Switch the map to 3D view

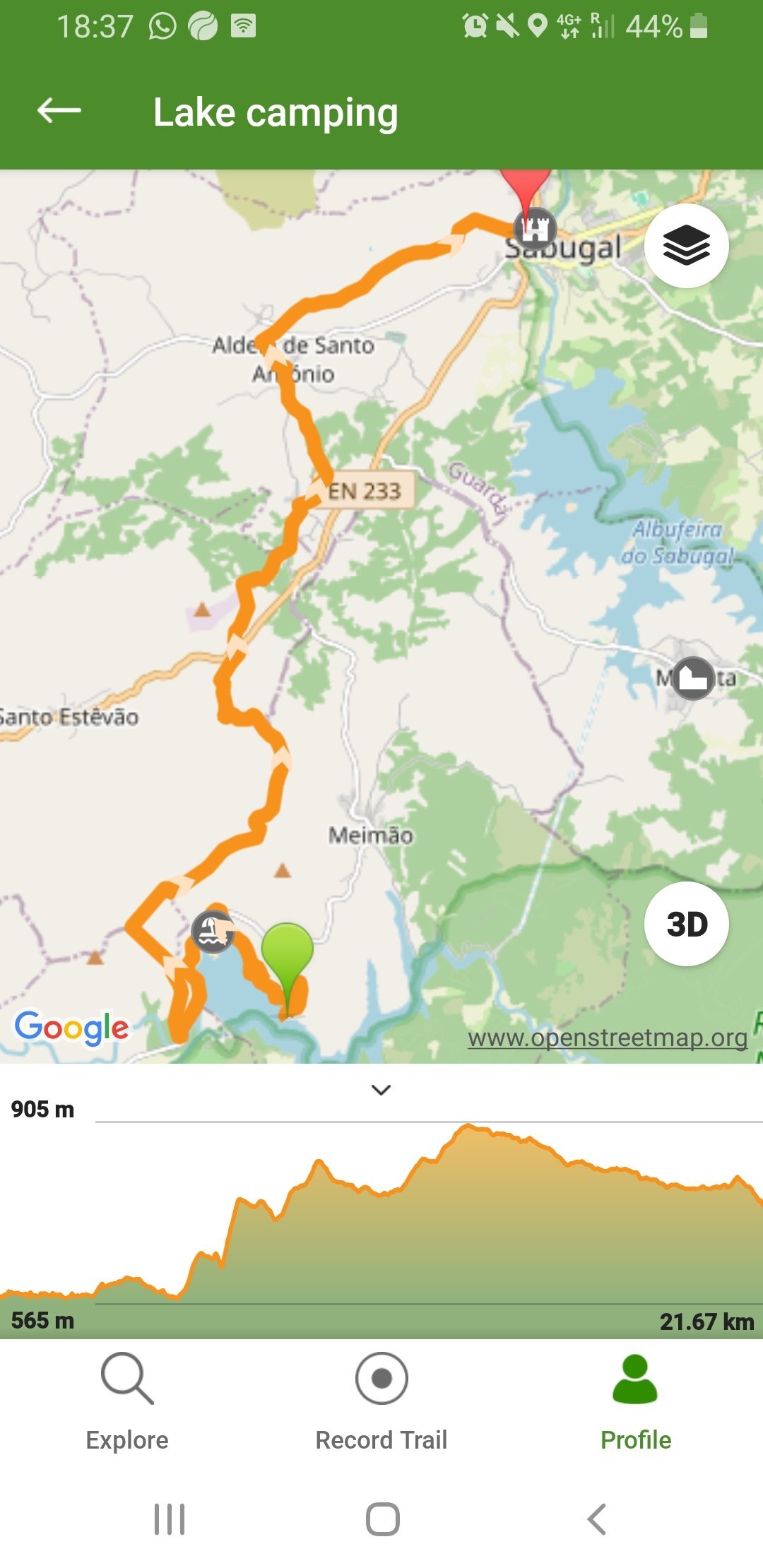point(686,924)
